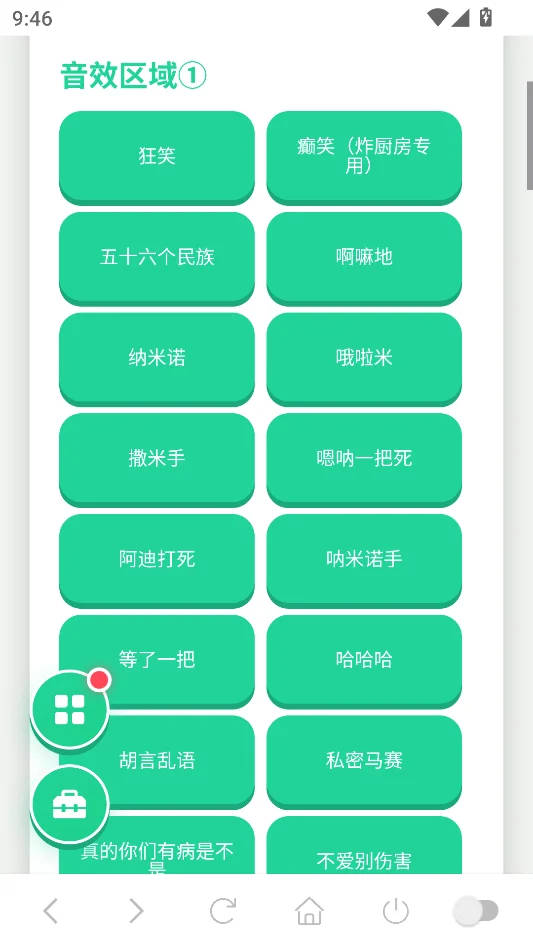Play the 哈哈哈 sound

364,660
